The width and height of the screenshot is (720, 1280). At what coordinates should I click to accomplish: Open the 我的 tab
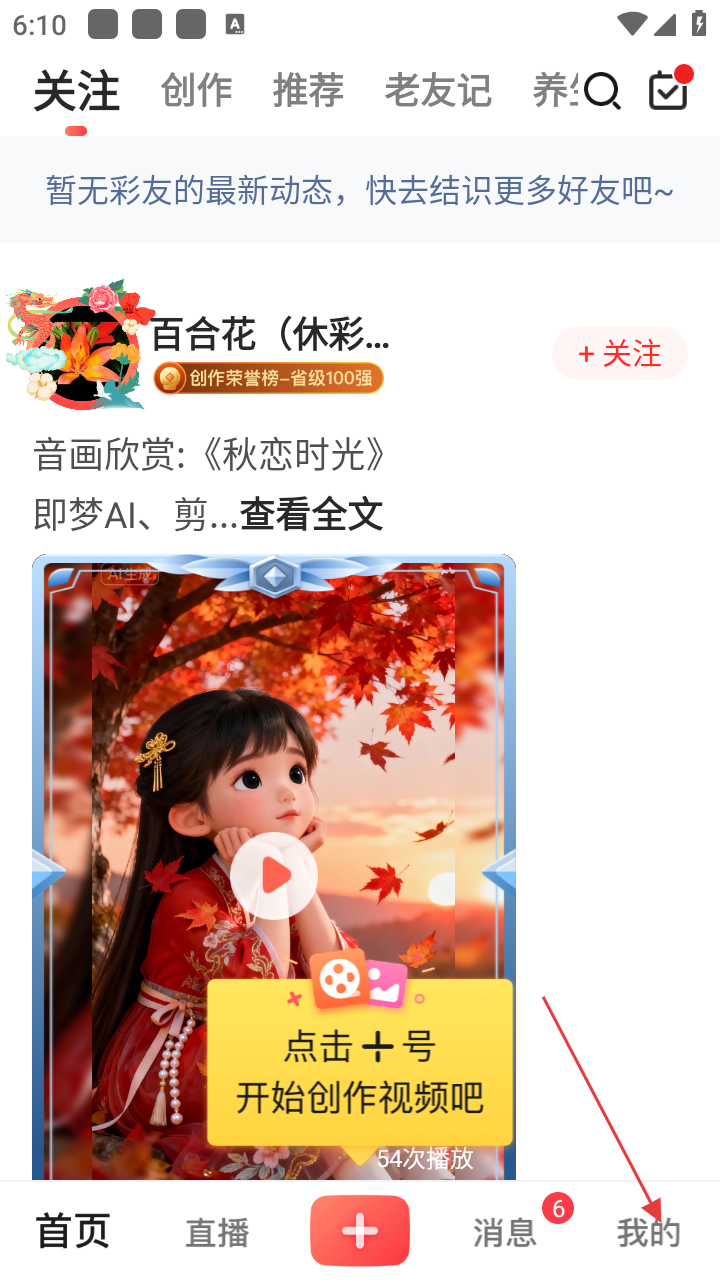648,1233
